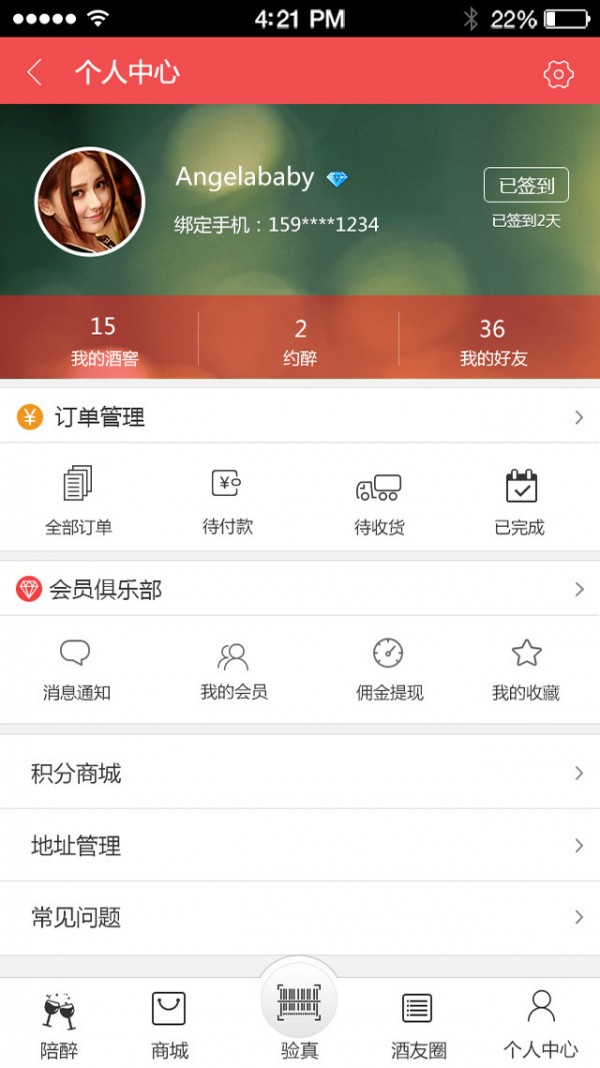Expand the 订单管理 row
The width and height of the screenshot is (600, 1068).
[x=300, y=417]
